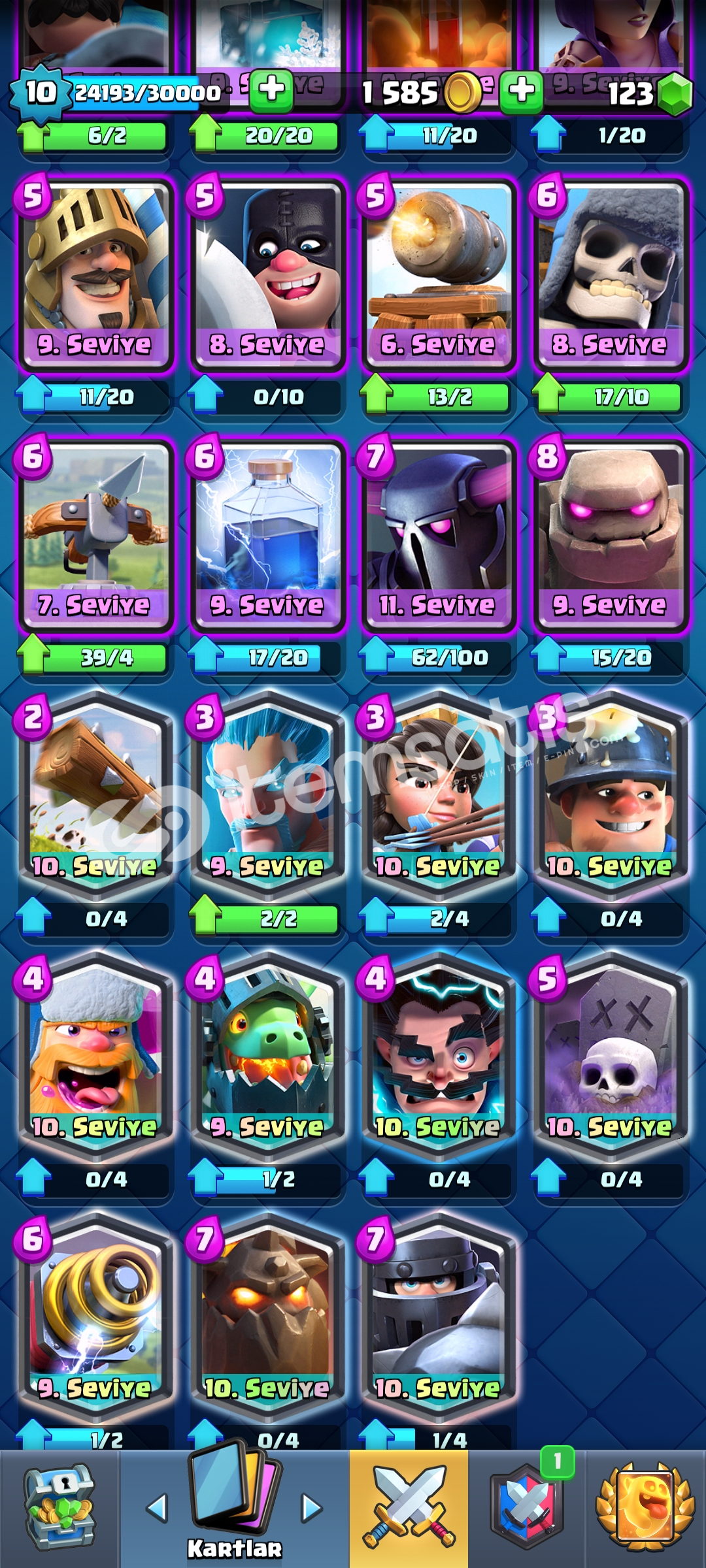The height and width of the screenshot is (1568, 706).
Task: Open the X-Bow card
Action: 96,536
